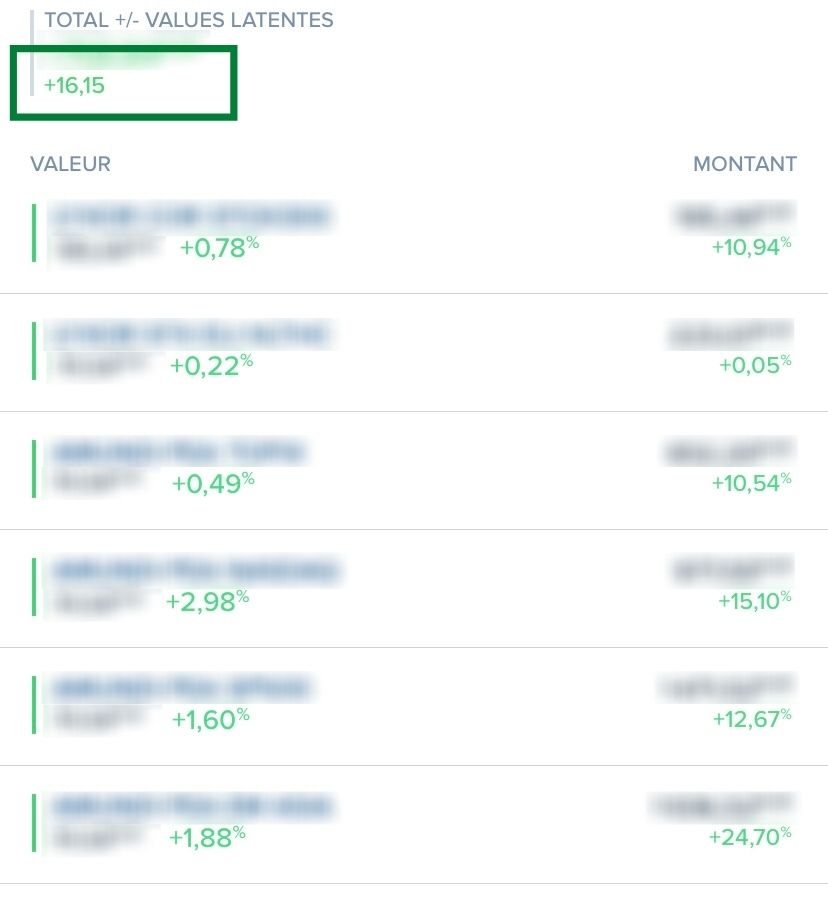This screenshot has height=907, width=828.
Task: Open the row with +1,60% and +12,67%
Action: (414, 705)
